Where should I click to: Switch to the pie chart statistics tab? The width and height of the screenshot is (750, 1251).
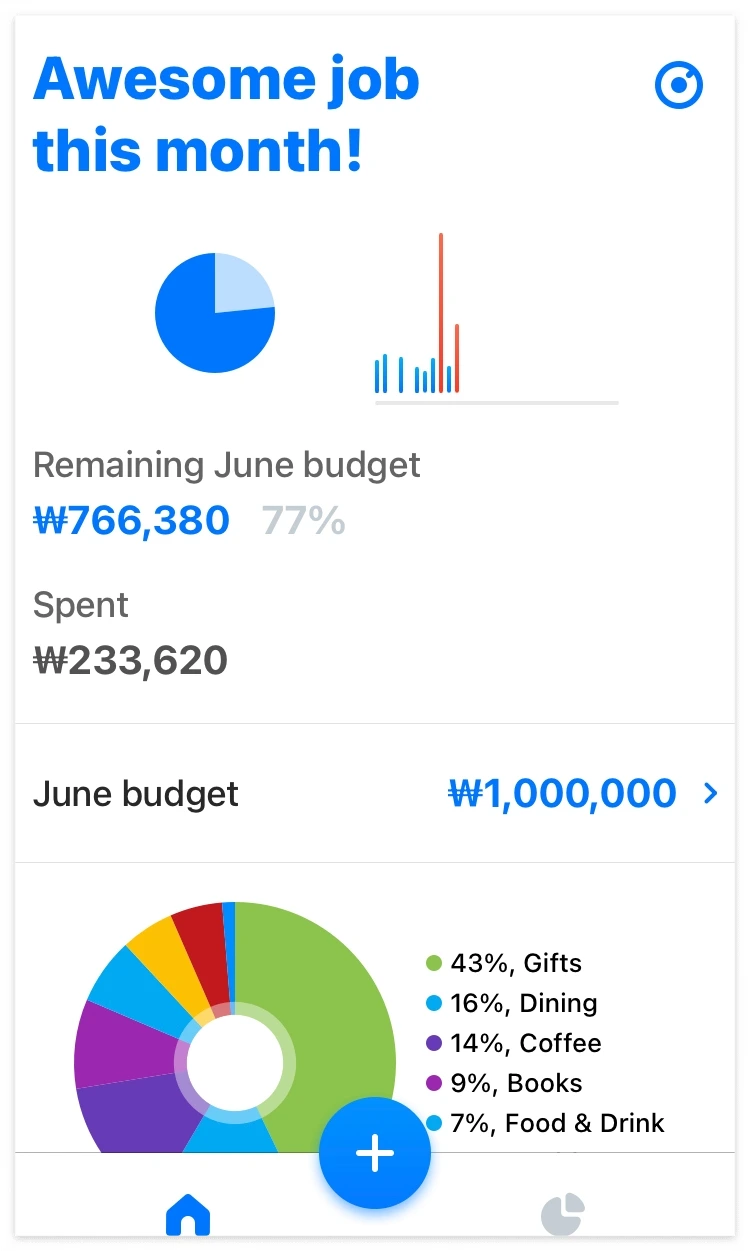563,1214
